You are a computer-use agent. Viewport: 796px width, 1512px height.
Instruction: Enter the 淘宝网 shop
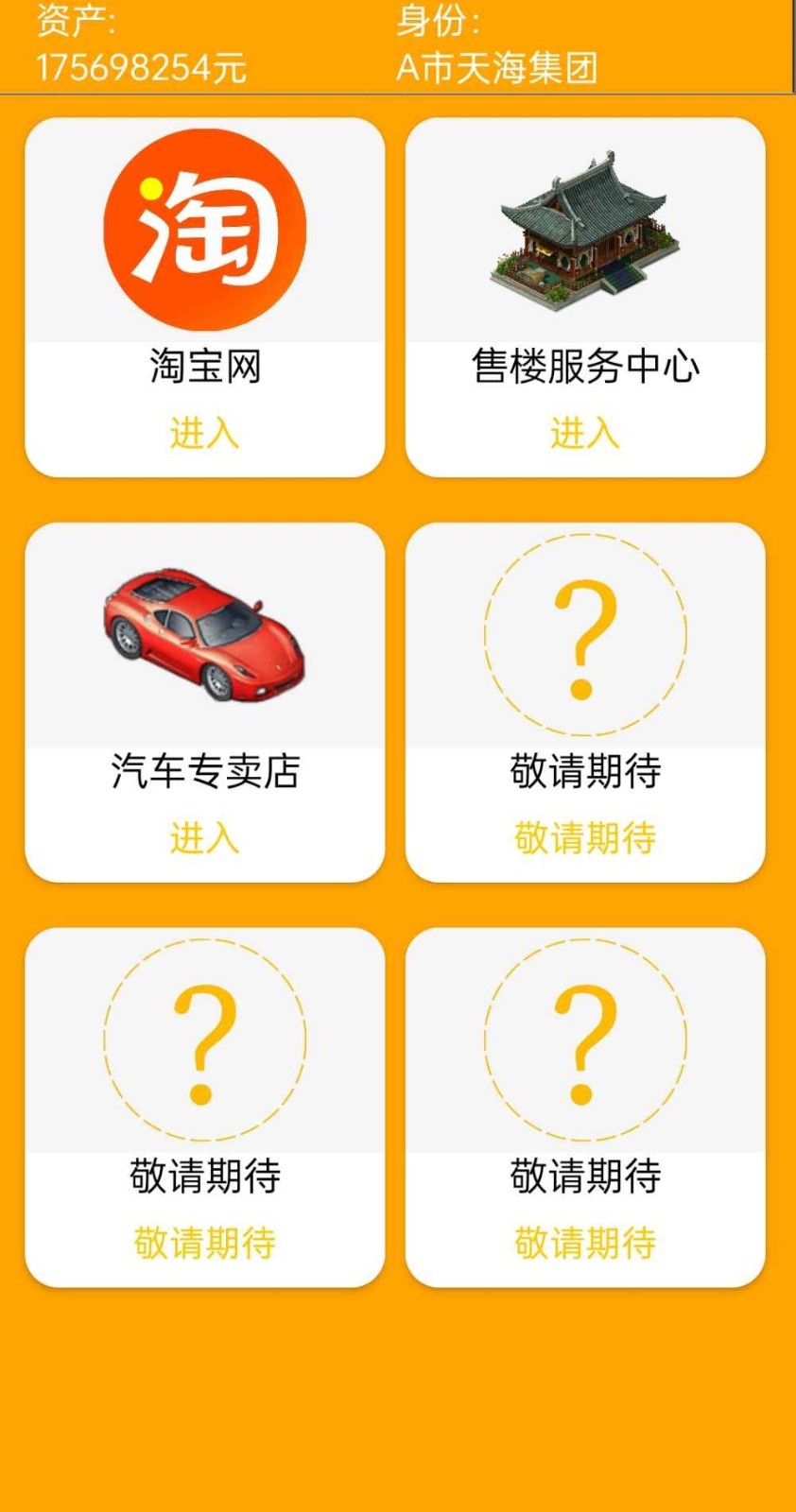[x=204, y=433]
